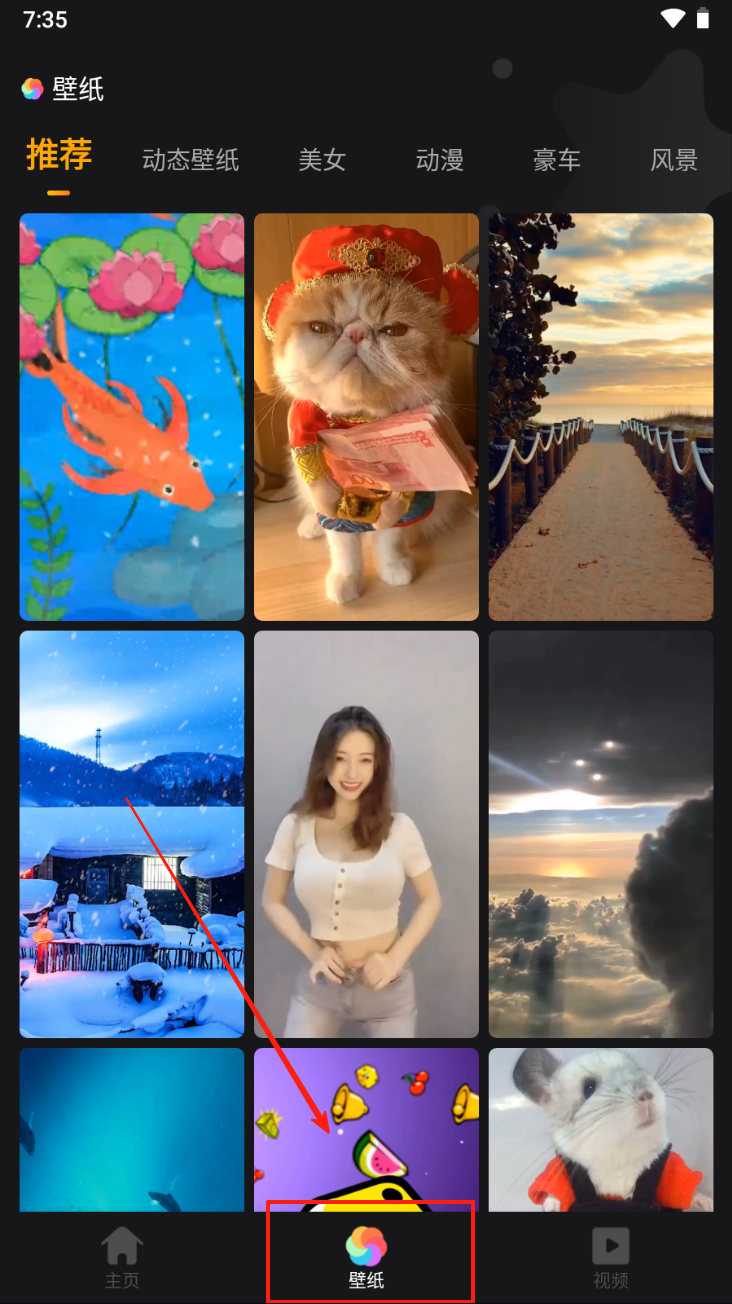Open the 豪车 category tab
Screen dimensions: 732x1304
click(x=557, y=160)
